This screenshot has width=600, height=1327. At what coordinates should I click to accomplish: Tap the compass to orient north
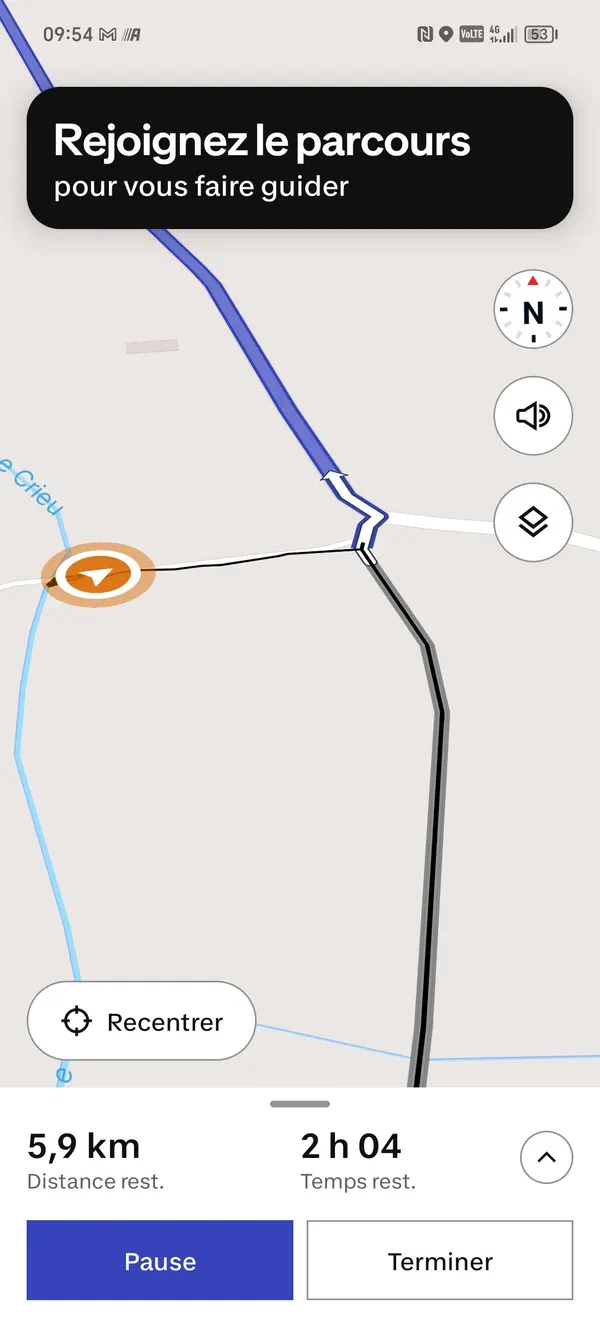pos(533,310)
